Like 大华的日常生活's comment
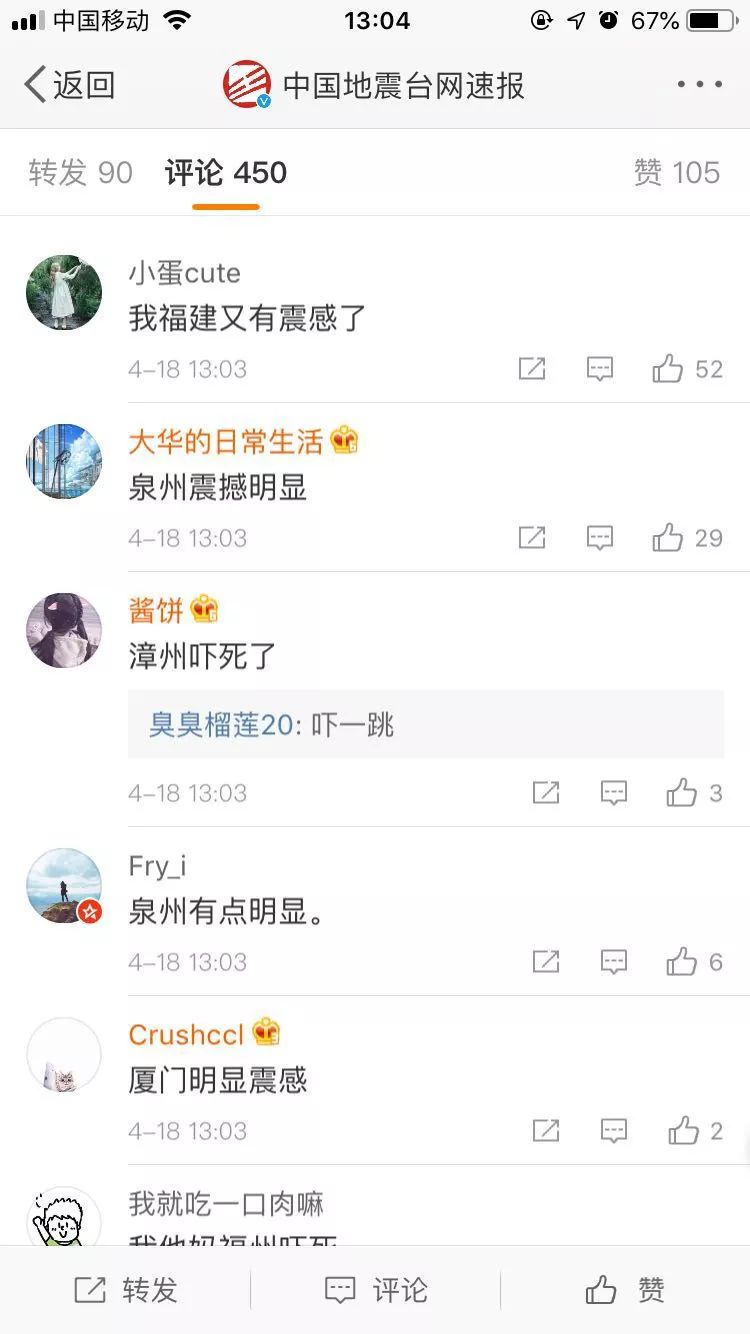This screenshot has width=750, height=1334. tap(687, 538)
